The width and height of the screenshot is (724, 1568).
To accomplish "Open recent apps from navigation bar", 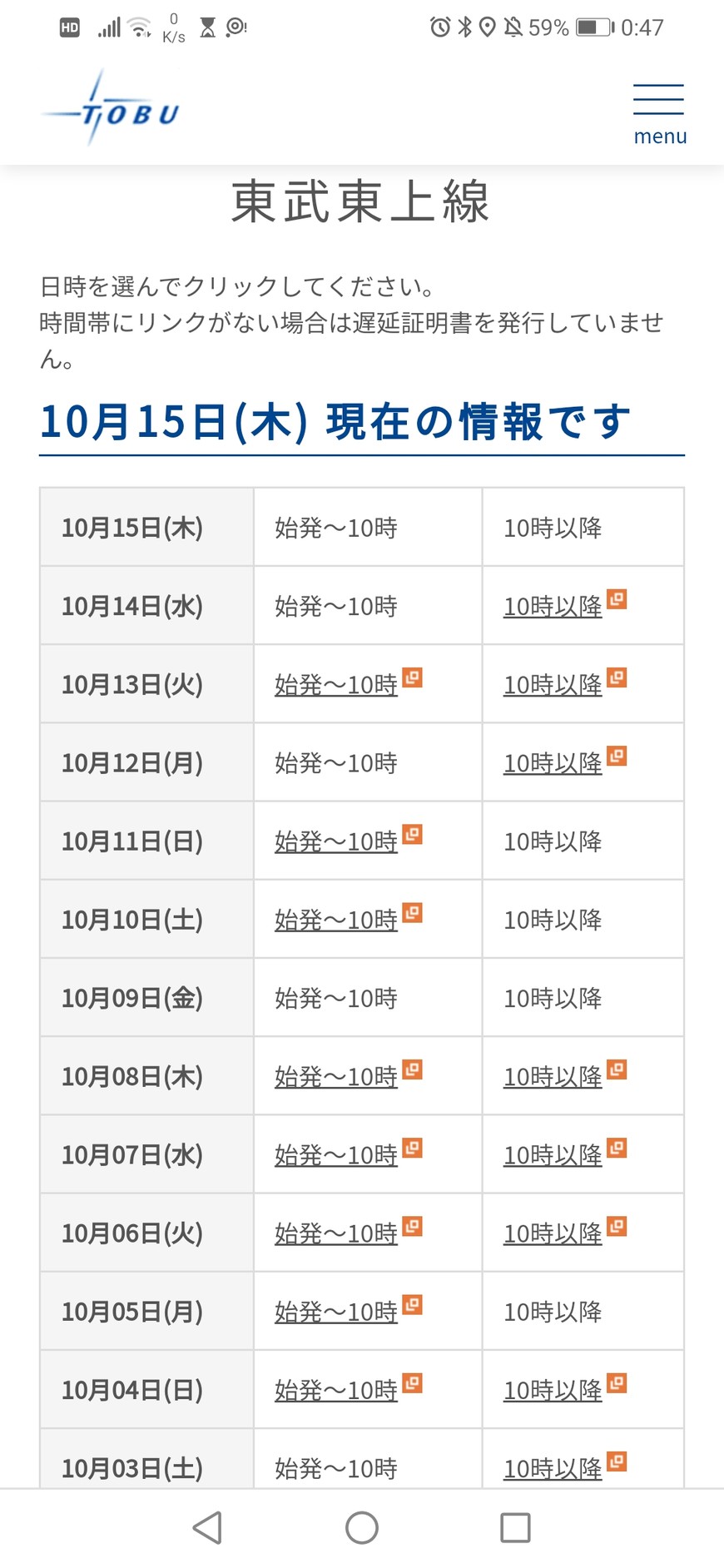I will pos(515,1528).
